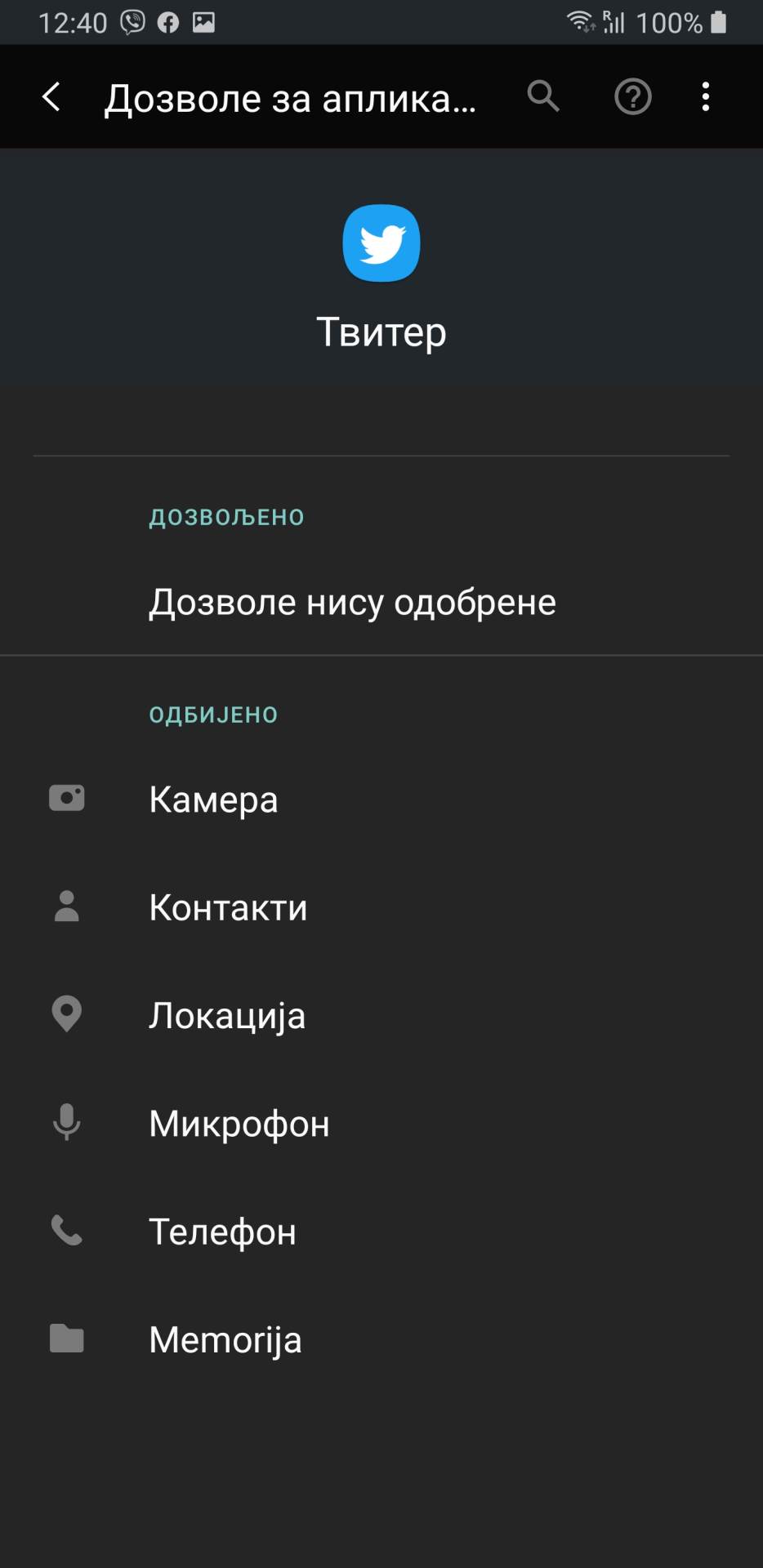This screenshot has width=763, height=1568.
Task: Tap the Телефон permission row
Action: pyautogui.click(x=222, y=1232)
